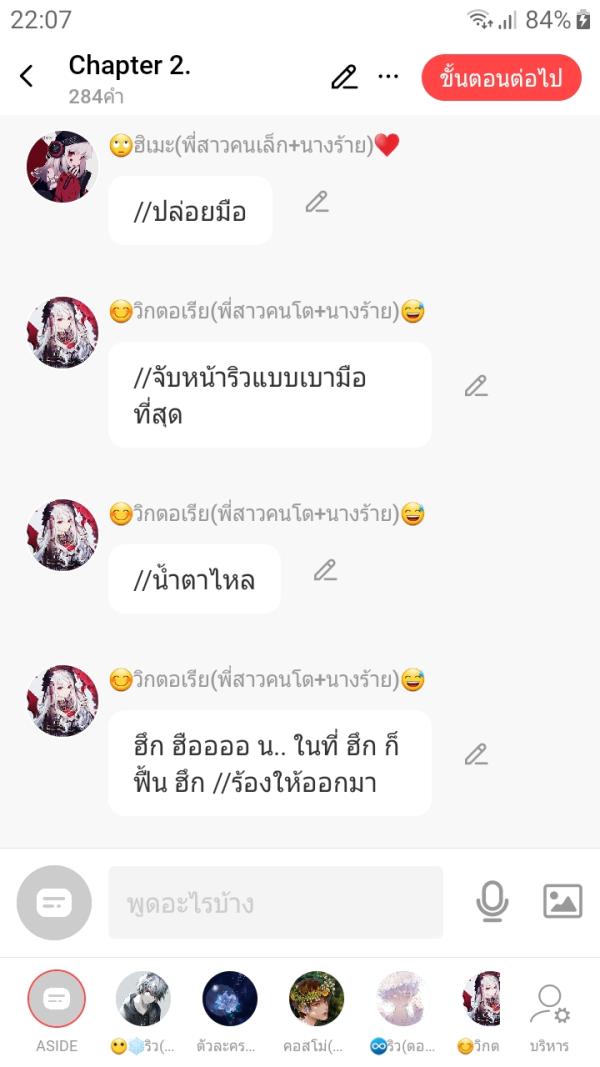Edit the //น้ำตาไหล message
This screenshot has width=600, height=1067.
coord(325,570)
